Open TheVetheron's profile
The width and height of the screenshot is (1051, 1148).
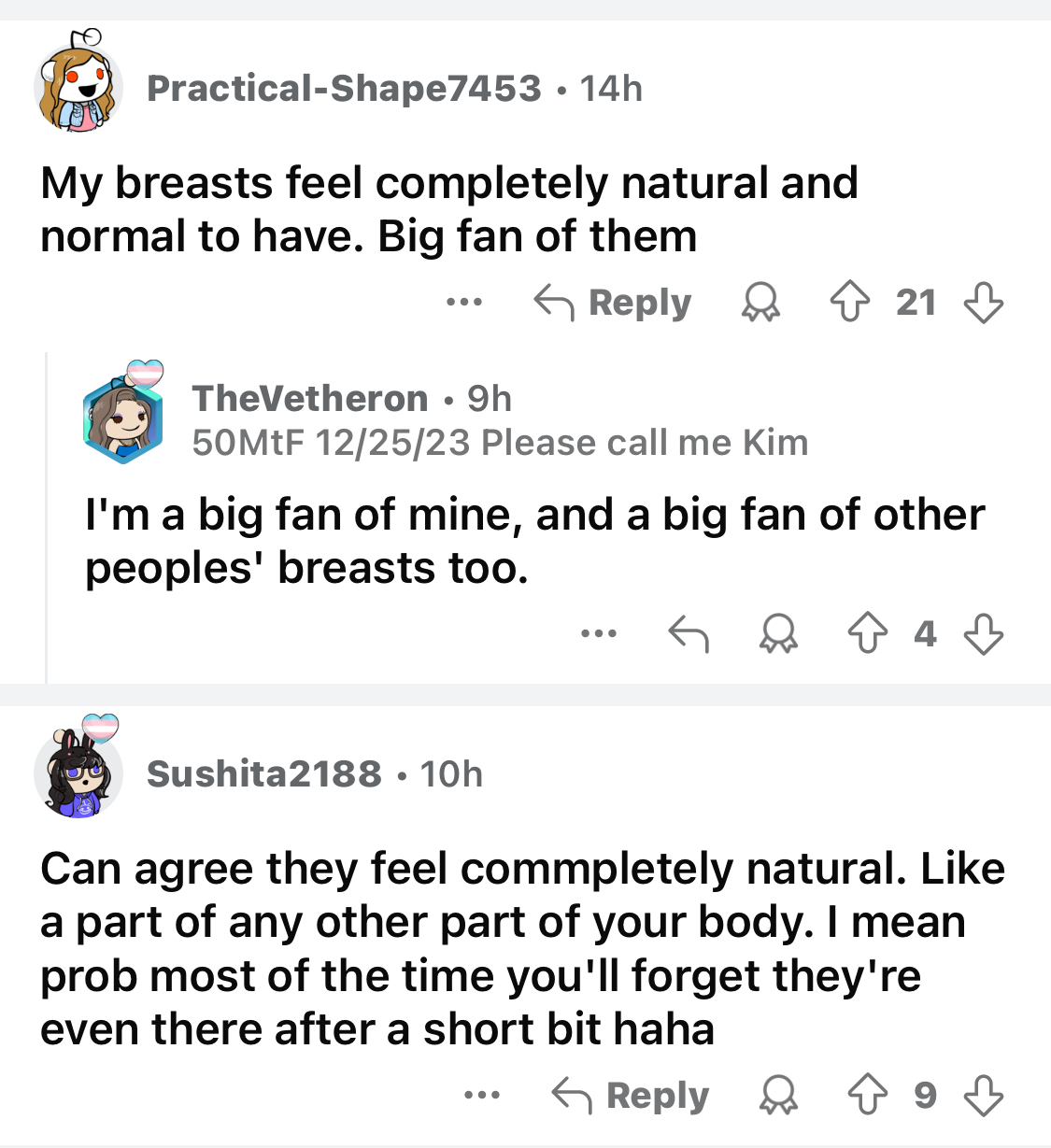[309, 399]
